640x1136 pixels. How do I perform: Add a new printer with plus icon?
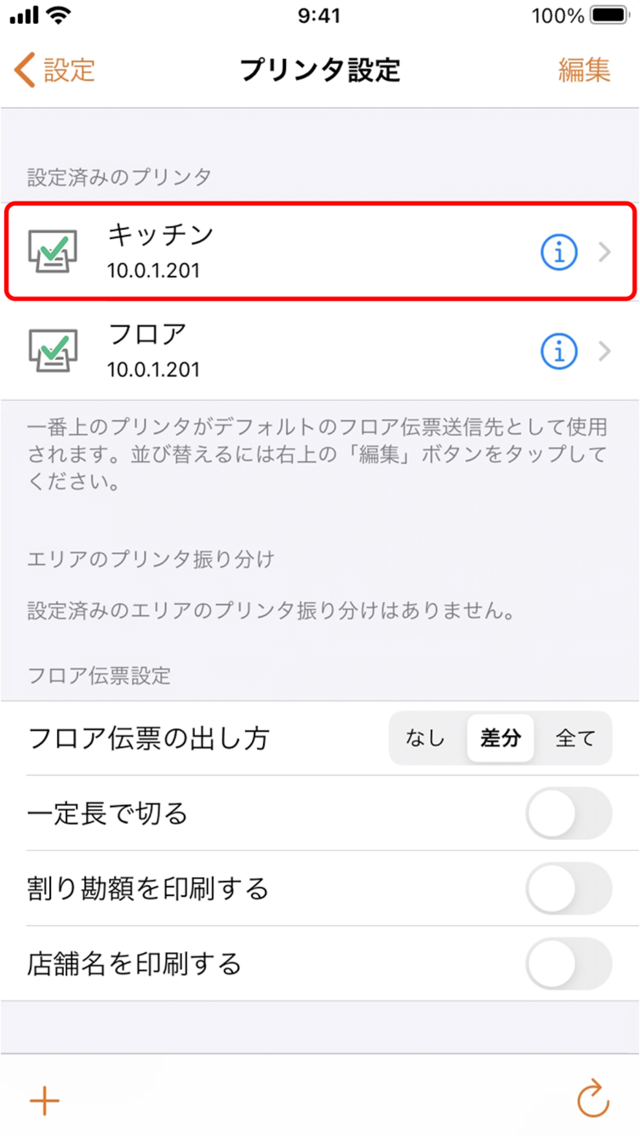coord(45,1101)
